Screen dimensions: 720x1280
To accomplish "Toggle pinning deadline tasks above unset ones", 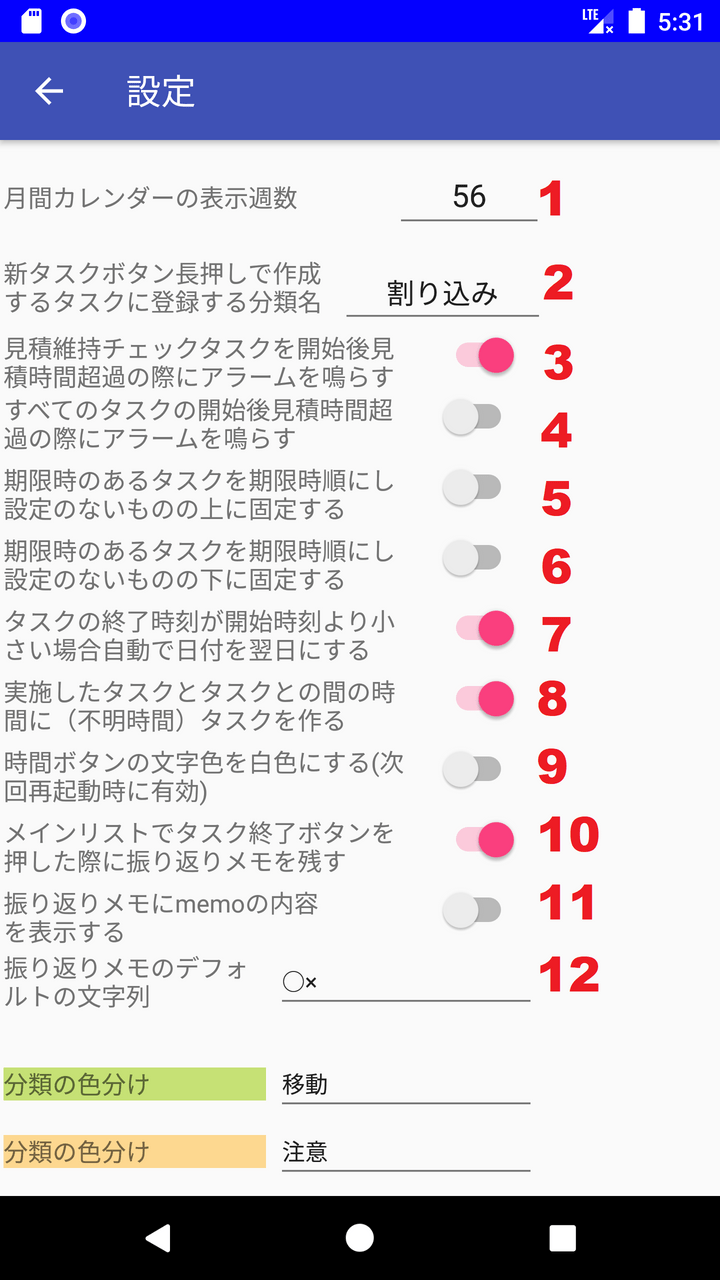I will click(472, 488).
